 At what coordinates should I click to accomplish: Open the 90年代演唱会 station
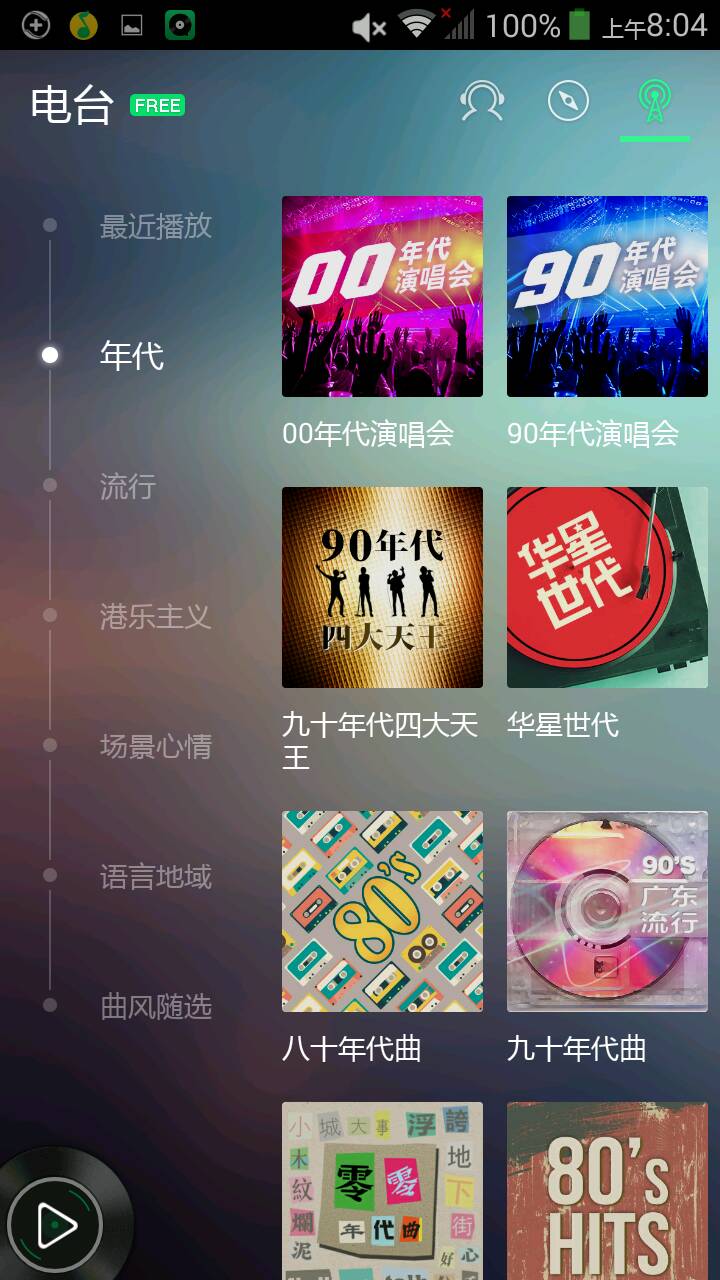[x=607, y=297]
